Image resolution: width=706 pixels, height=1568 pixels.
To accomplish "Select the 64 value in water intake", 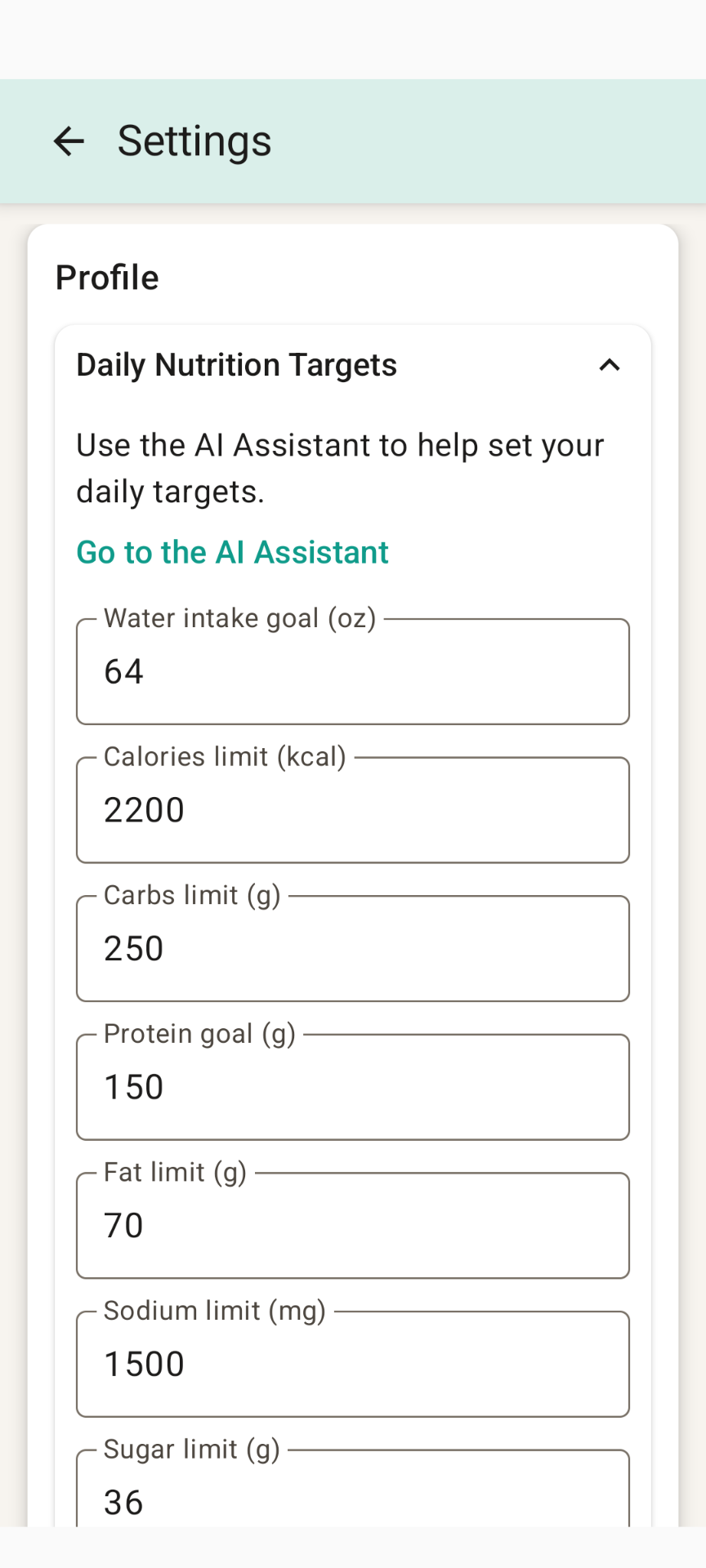I will coord(123,671).
